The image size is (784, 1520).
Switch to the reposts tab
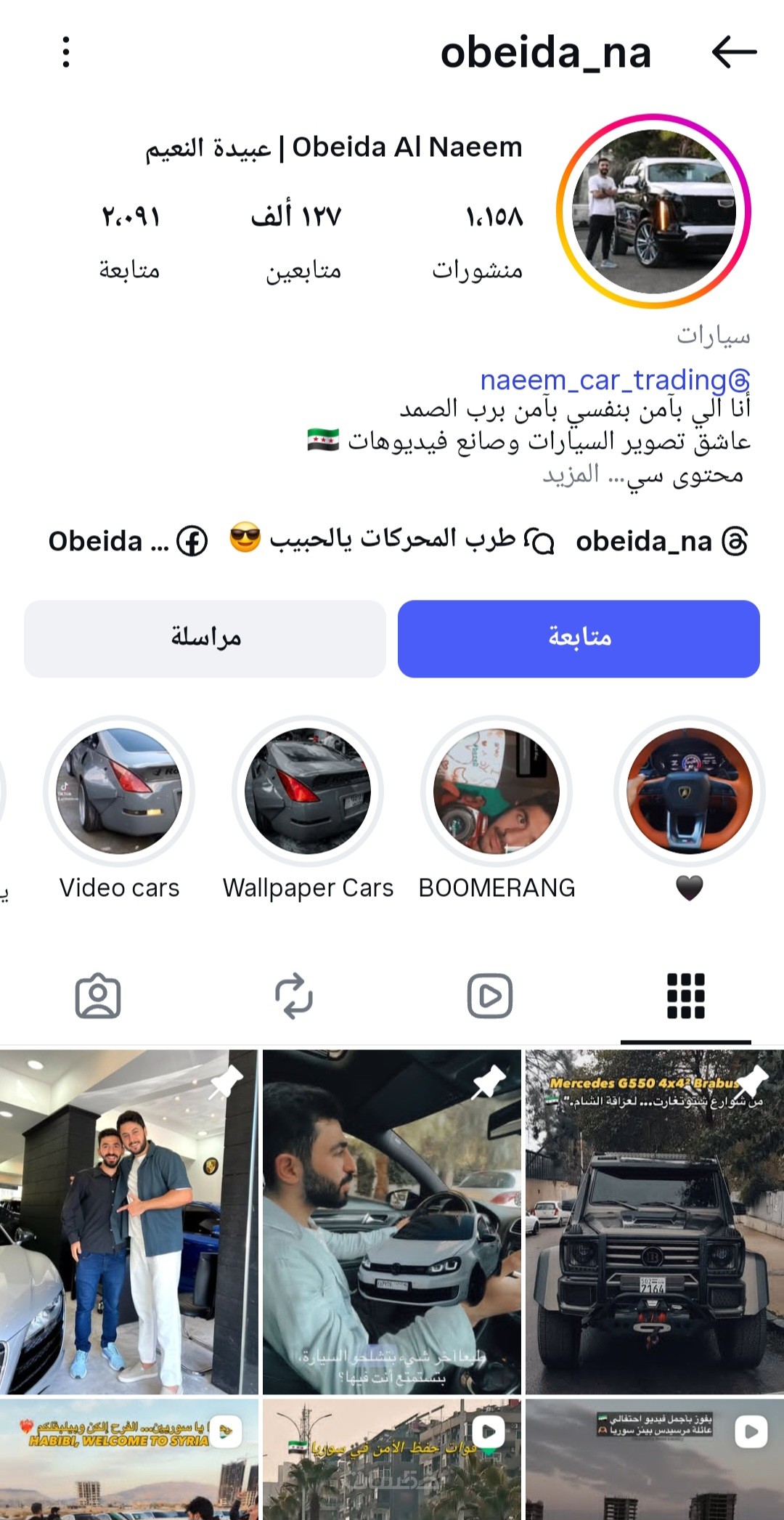coord(294,996)
